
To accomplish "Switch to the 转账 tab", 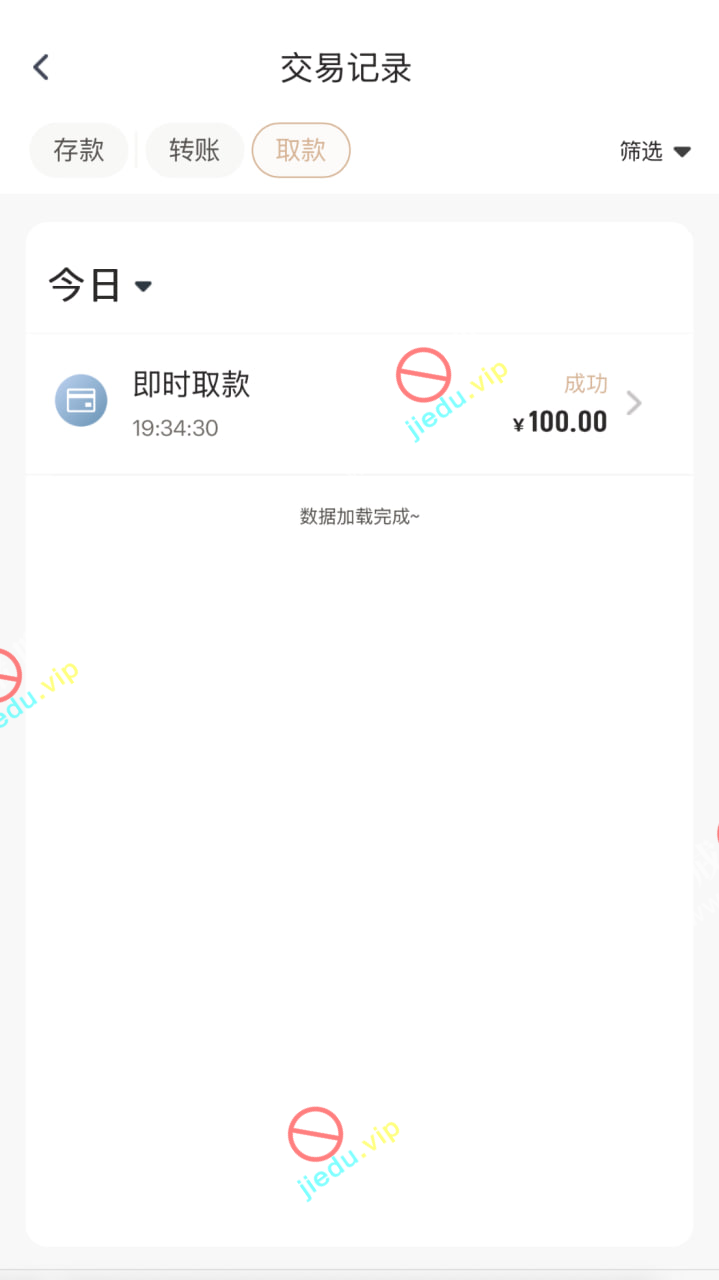I will [x=194, y=151].
